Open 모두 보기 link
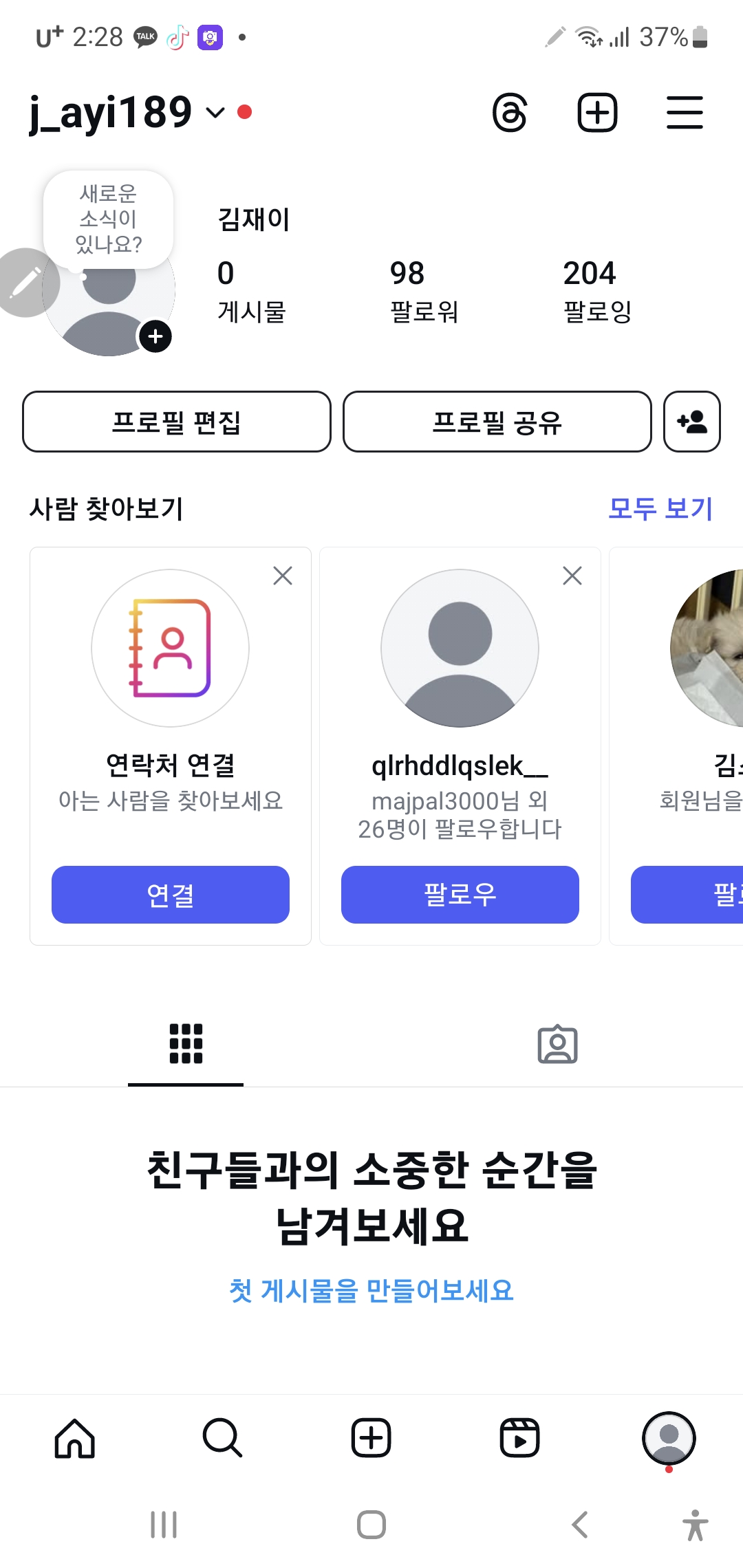This screenshot has width=743, height=1568. (x=660, y=508)
